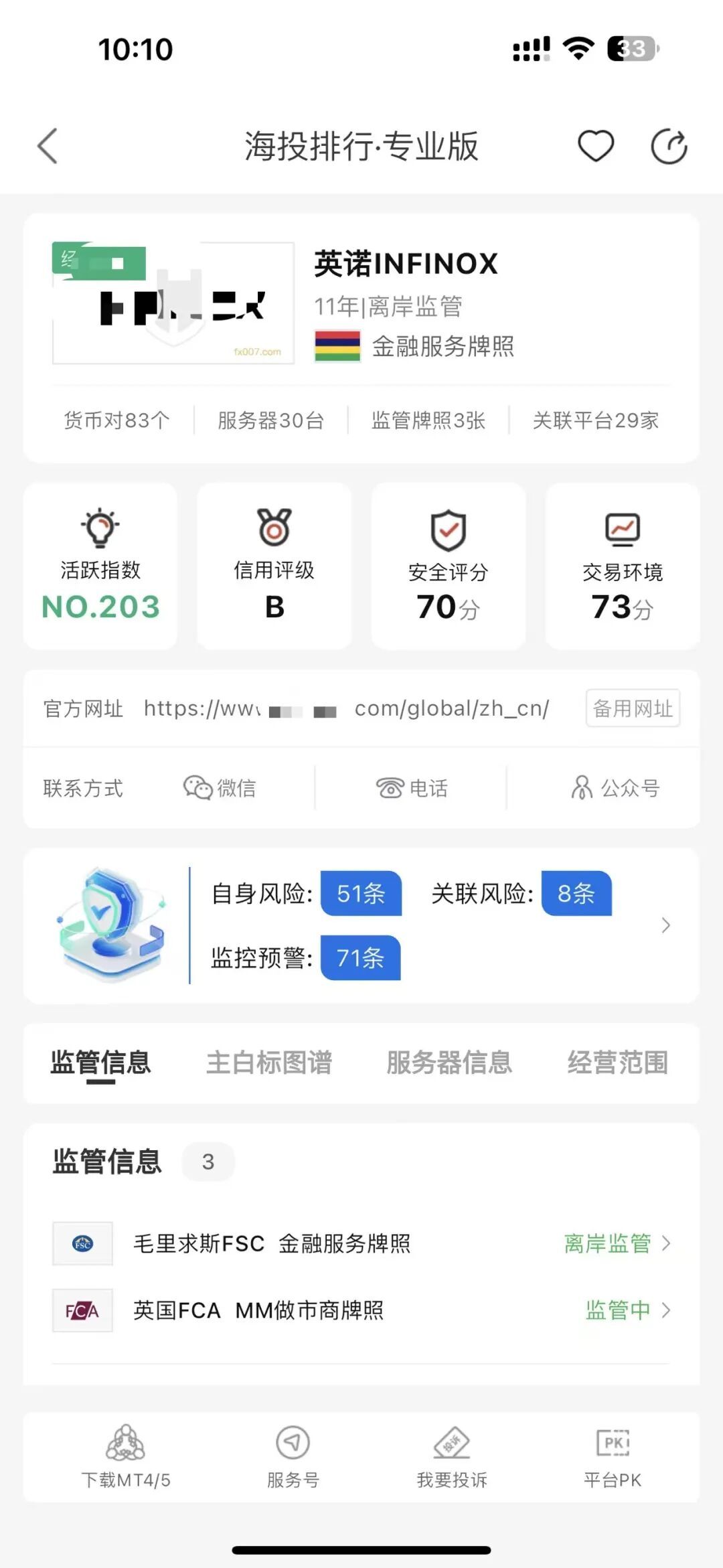
Task: Tap the phone contact icon
Action: click(392, 788)
